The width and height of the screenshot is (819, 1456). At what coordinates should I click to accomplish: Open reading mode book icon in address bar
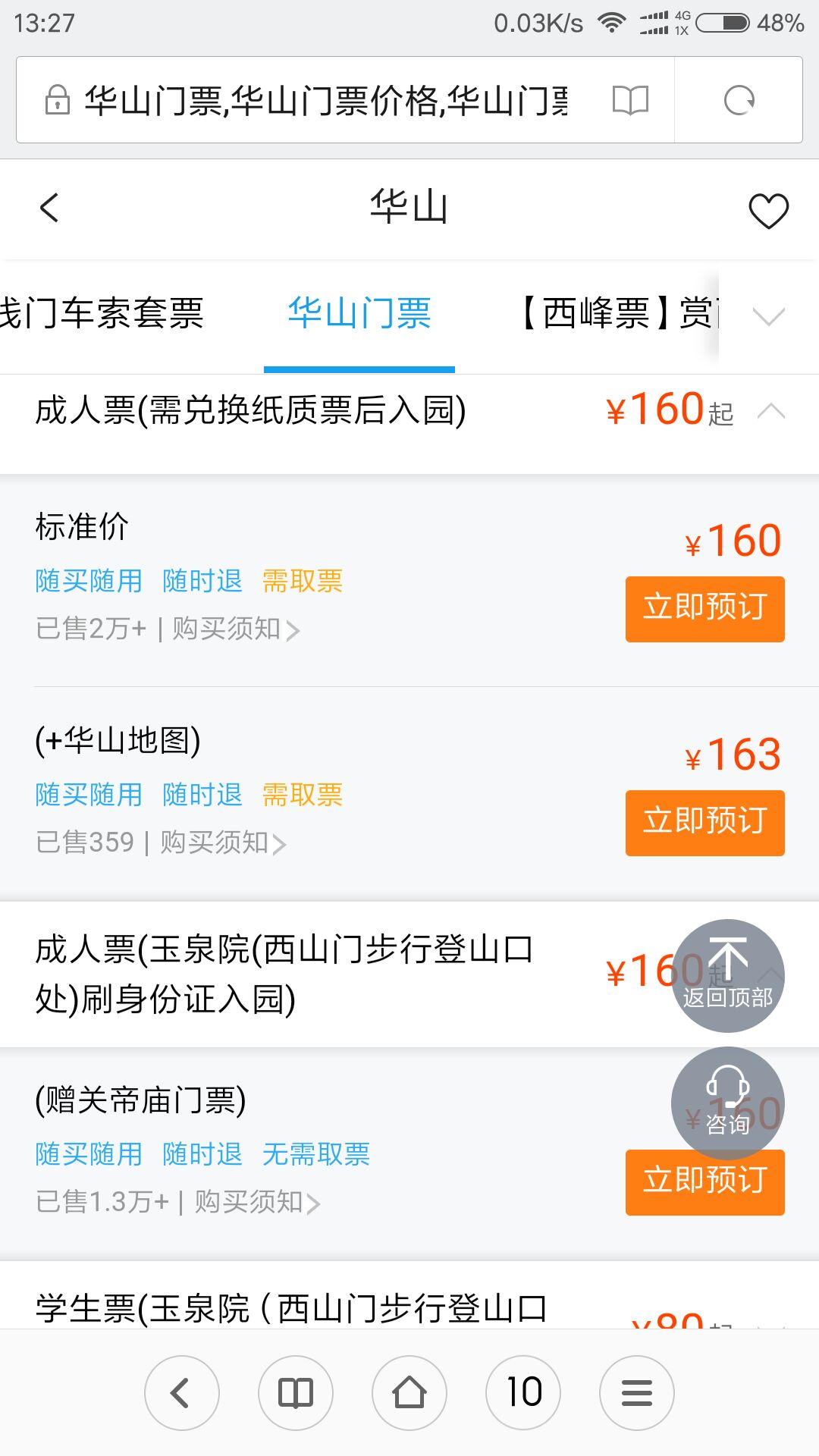coord(630,100)
